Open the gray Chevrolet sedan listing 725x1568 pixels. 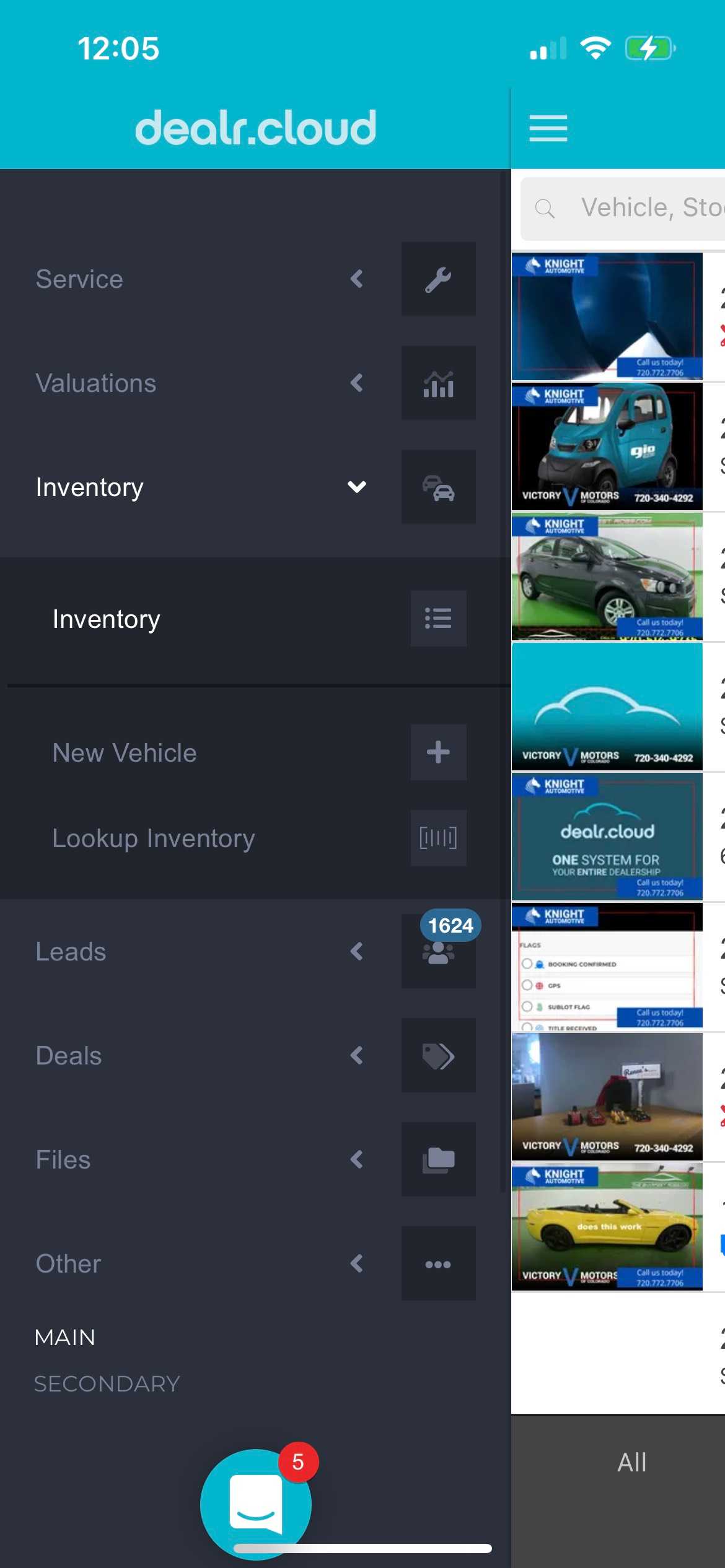(x=607, y=577)
